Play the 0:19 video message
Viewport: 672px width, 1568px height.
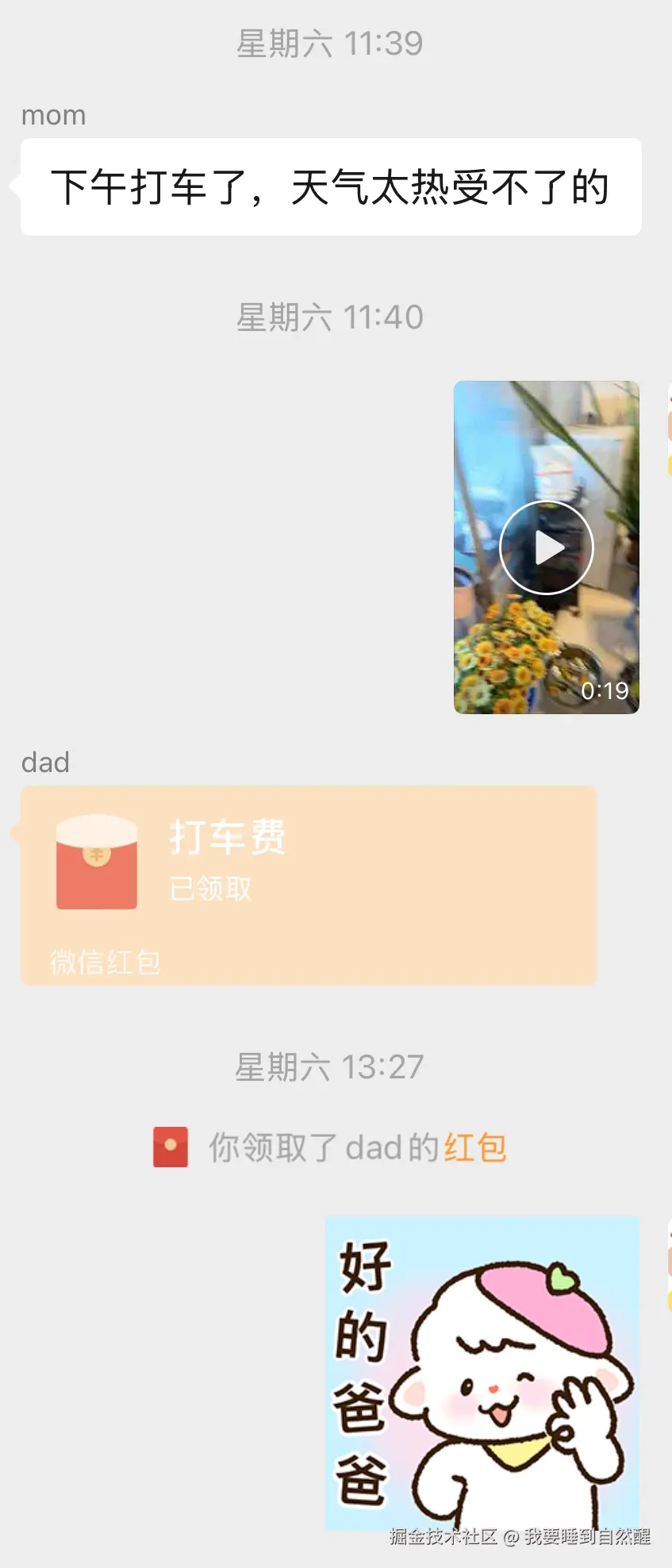[x=546, y=547]
